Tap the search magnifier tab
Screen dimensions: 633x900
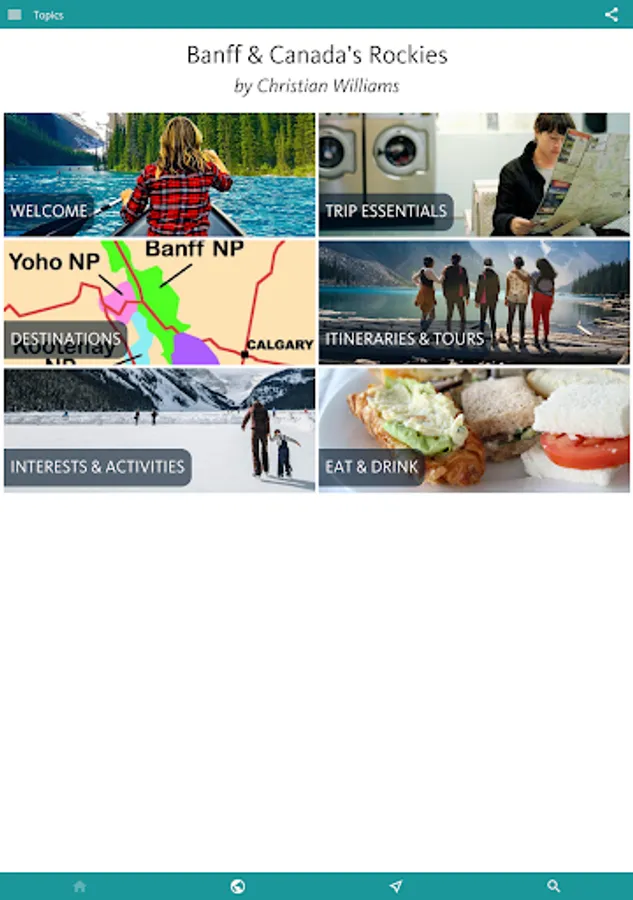554,886
